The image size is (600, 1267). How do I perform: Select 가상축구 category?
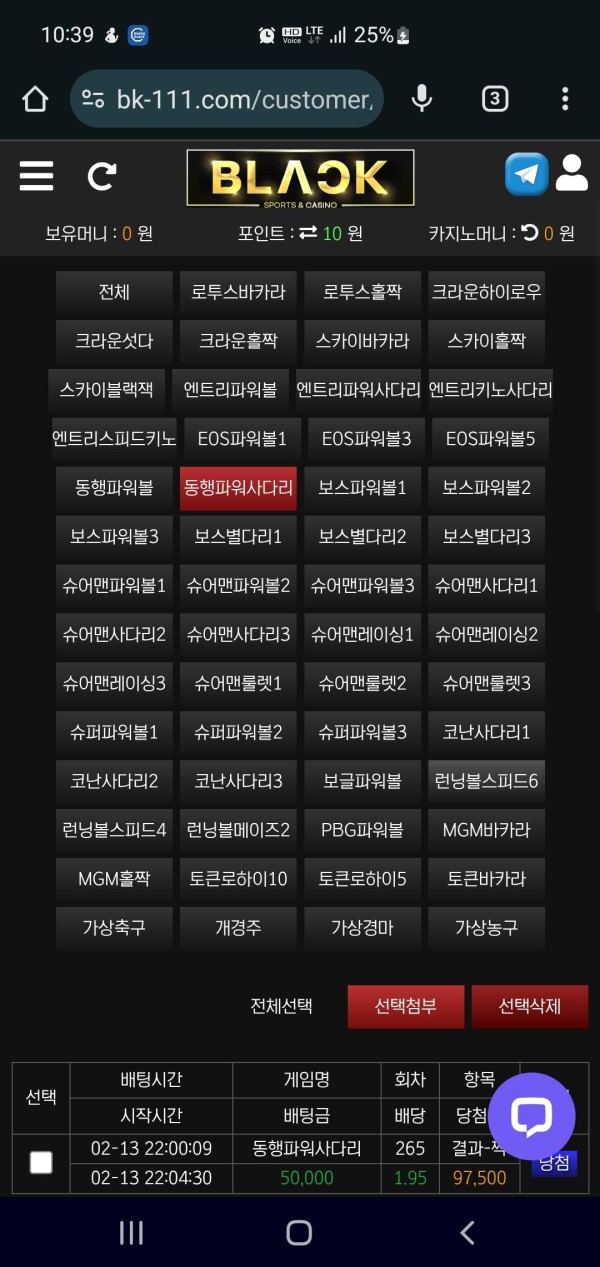coord(114,927)
